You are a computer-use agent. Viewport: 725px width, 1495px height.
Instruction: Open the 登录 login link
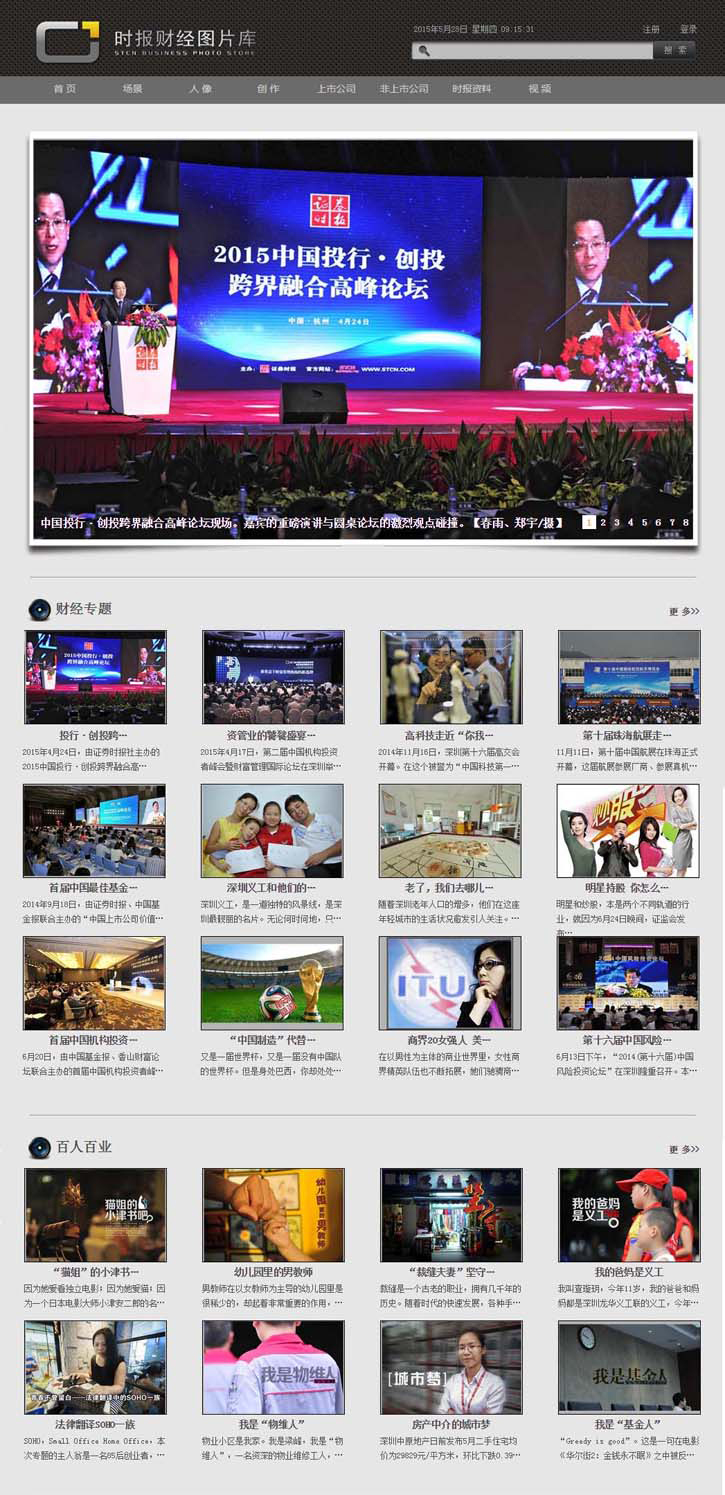click(x=688, y=30)
